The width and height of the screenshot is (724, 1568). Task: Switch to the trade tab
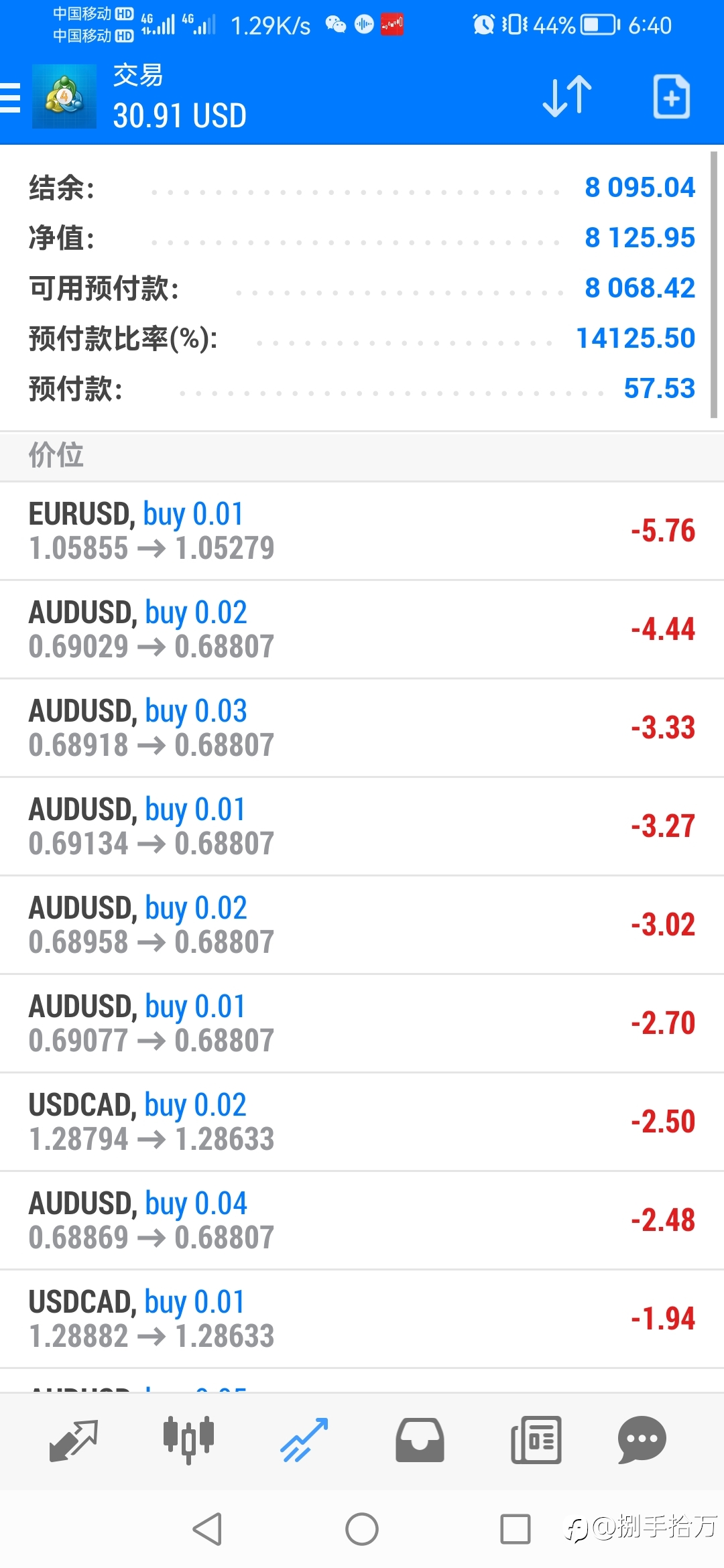[x=304, y=1440]
